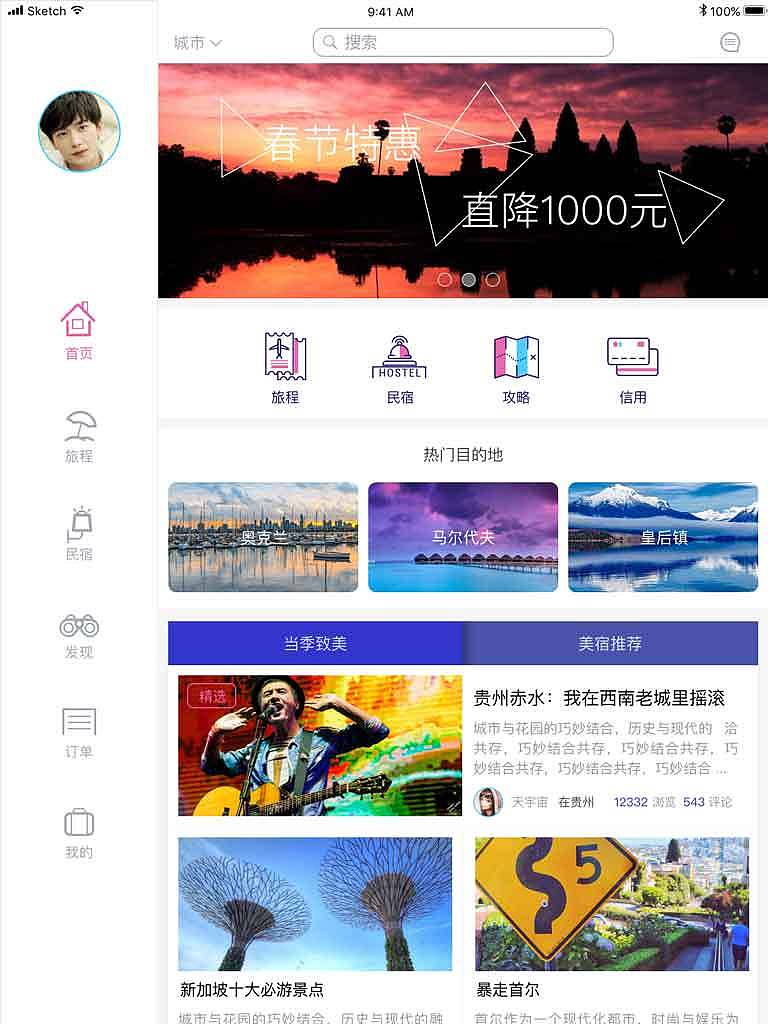Viewport: 768px width, 1024px height.
Task: Open the 攻略 guide shortcut
Action: coord(516,369)
